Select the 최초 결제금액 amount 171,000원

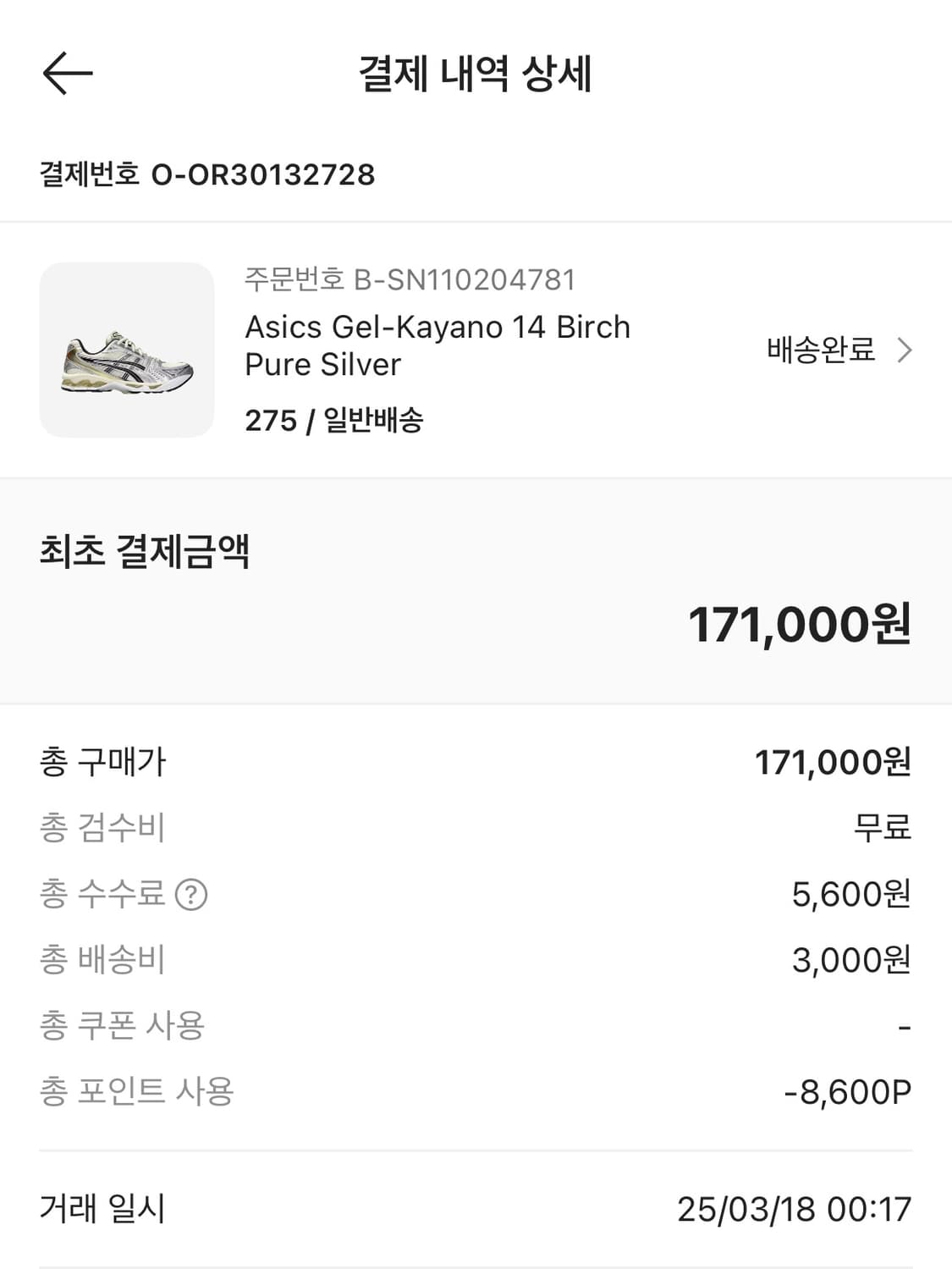799,625
